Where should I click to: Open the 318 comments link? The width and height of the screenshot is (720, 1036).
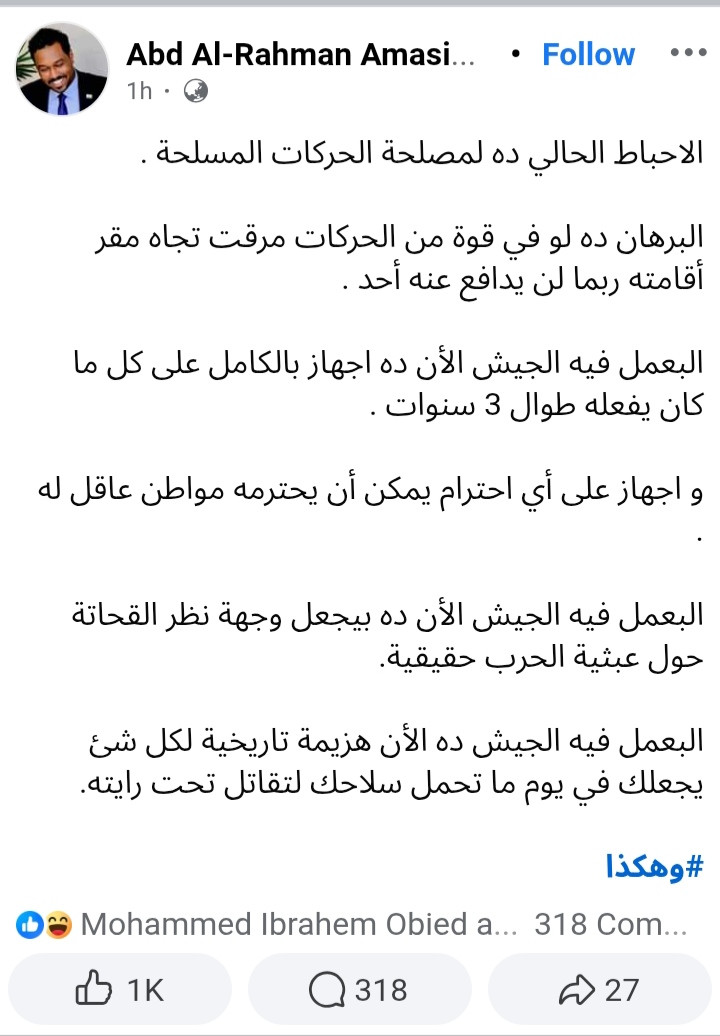611,924
